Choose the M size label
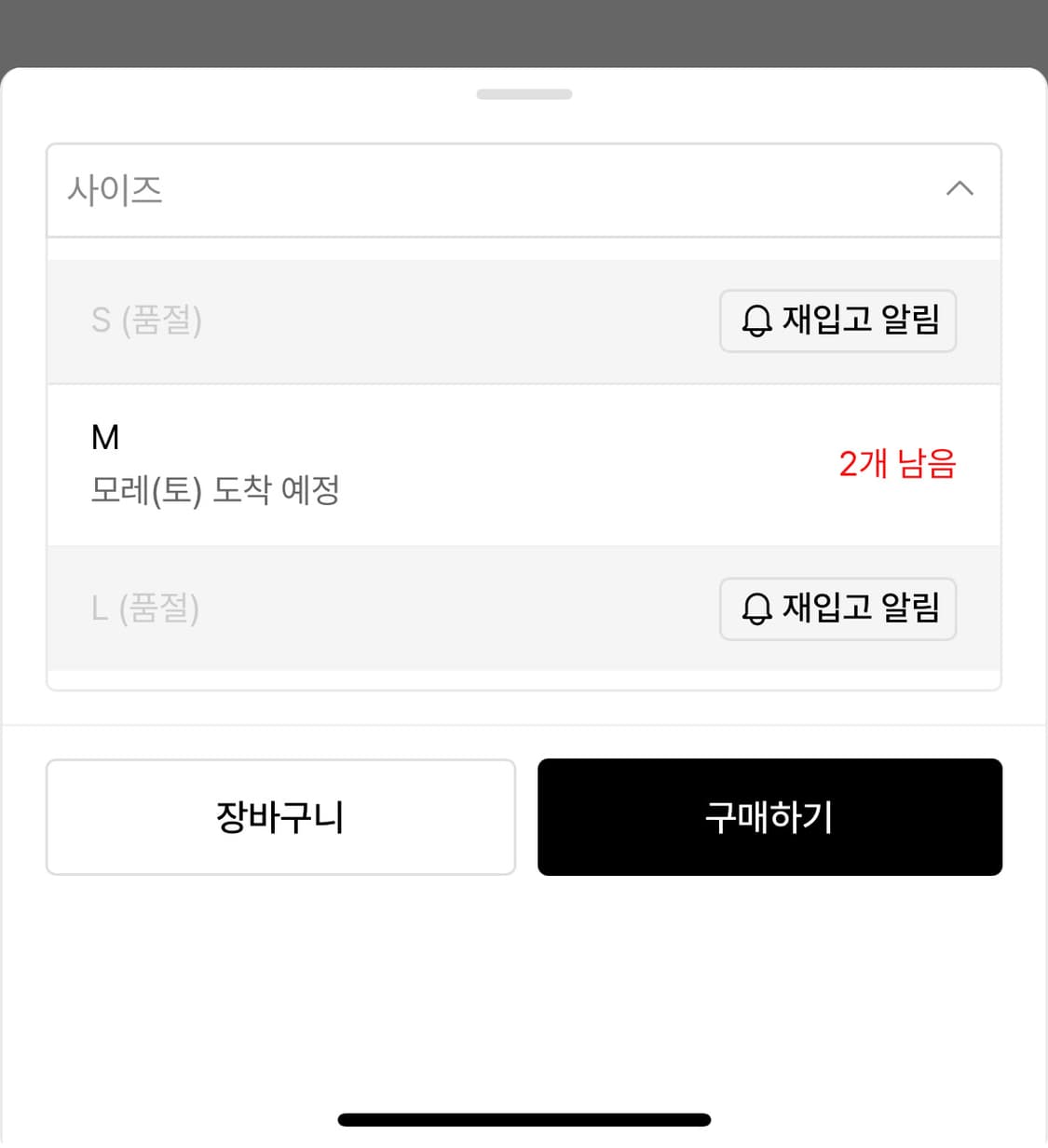 (x=105, y=436)
